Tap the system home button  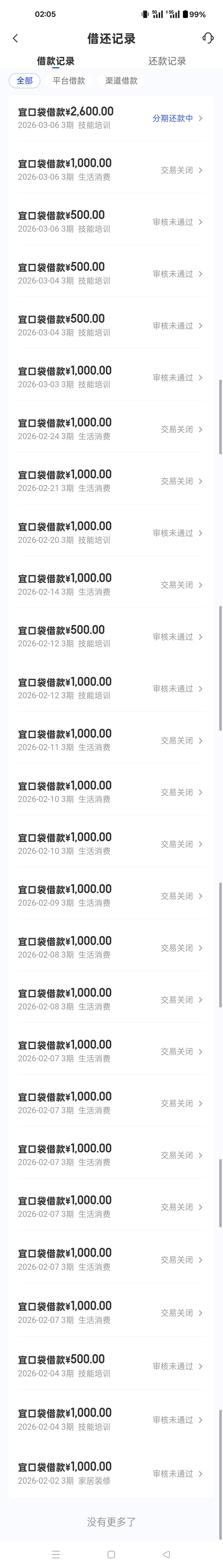pyautogui.click(x=111, y=1554)
